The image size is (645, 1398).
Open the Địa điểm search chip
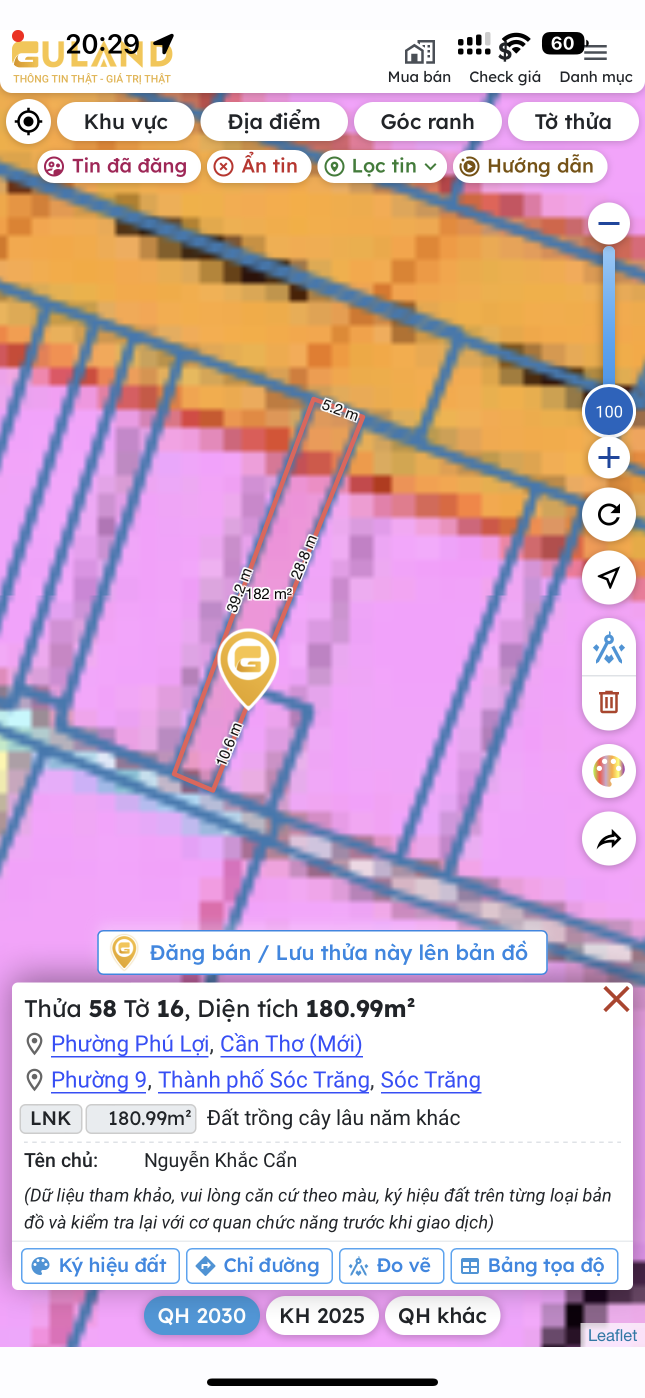tap(274, 122)
